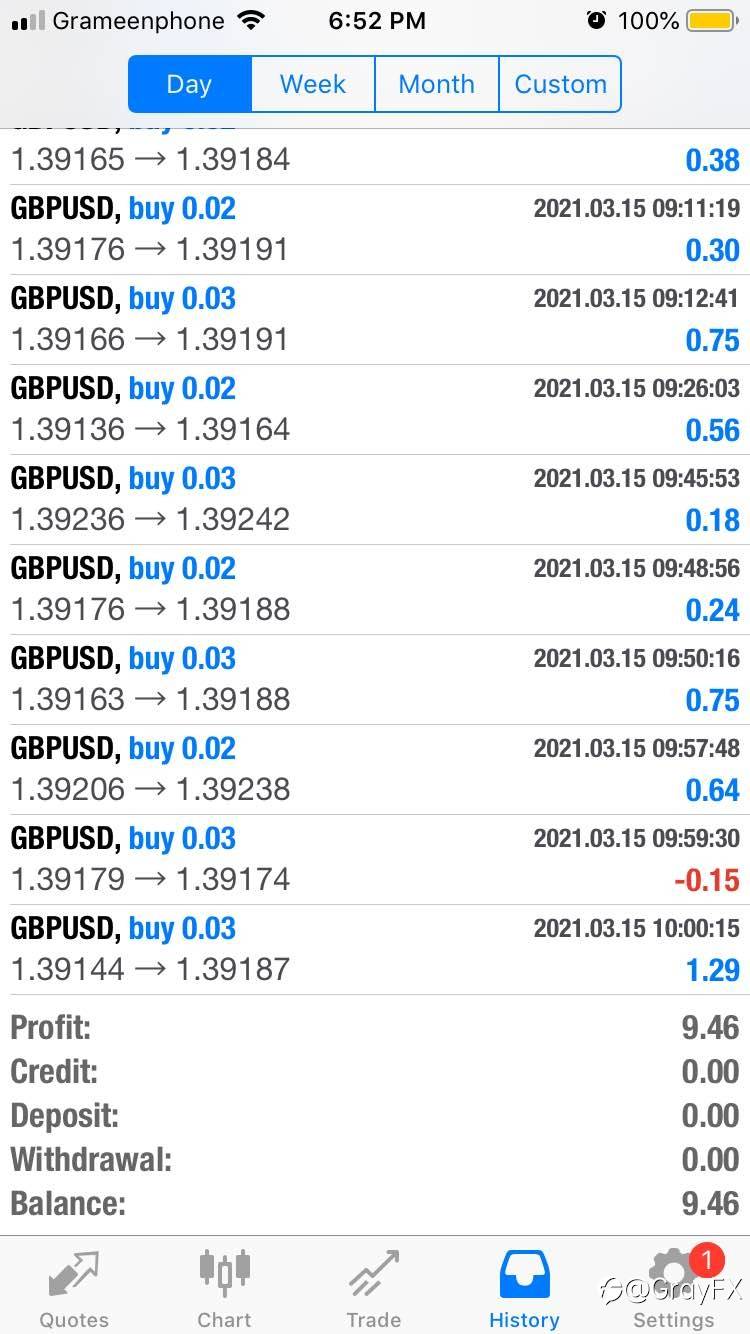Open the GBPUSD trade from 09:26:03
Screen dimensions: 750x1334
click(375, 409)
